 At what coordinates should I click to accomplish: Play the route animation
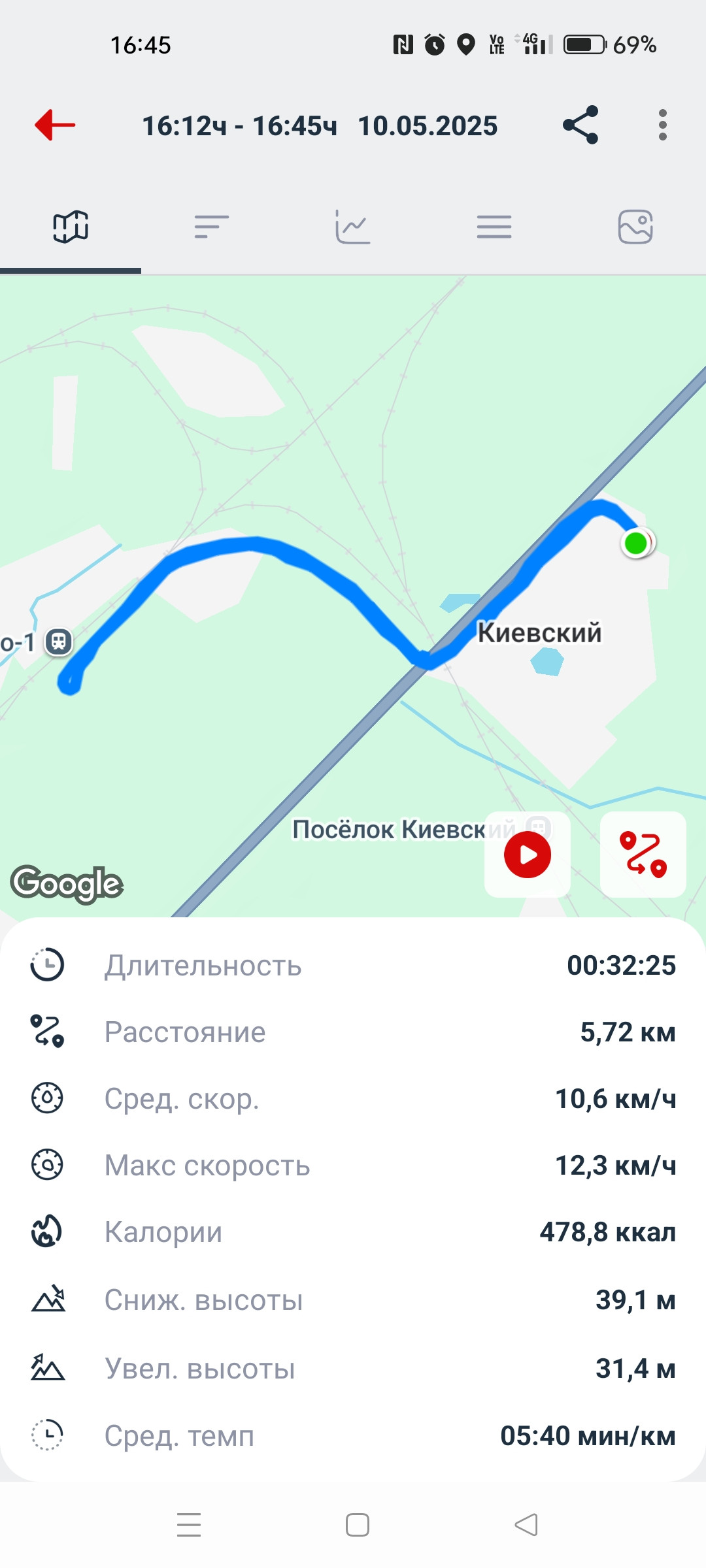[x=528, y=855]
